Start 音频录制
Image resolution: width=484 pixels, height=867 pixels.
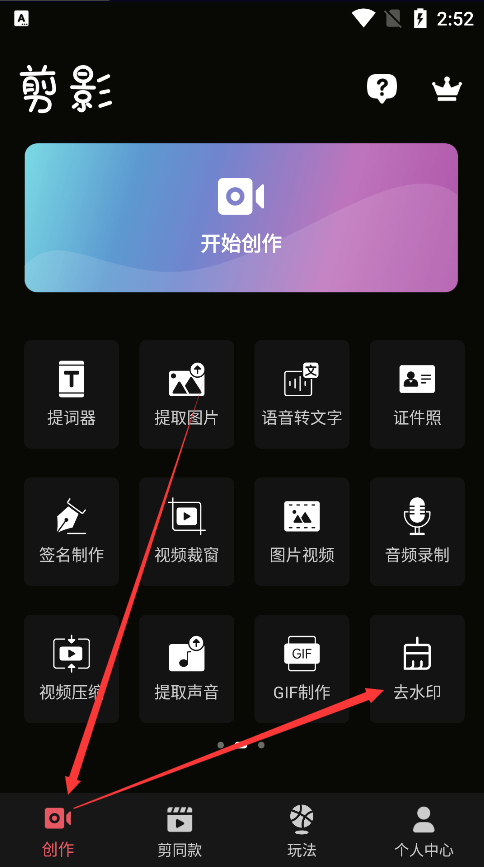[x=417, y=531]
